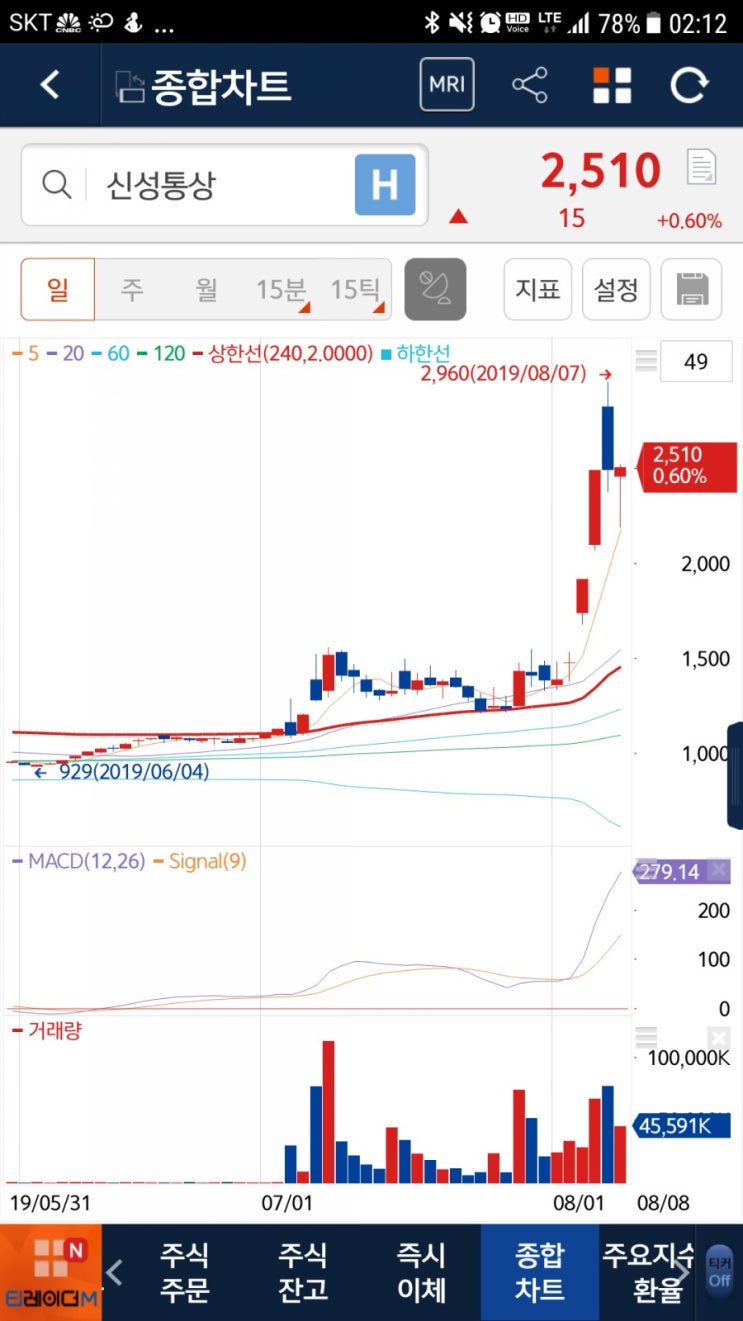Open the 주식잔고 stock balance tab
The height and width of the screenshot is (1321, 743).
point(303,1272)
